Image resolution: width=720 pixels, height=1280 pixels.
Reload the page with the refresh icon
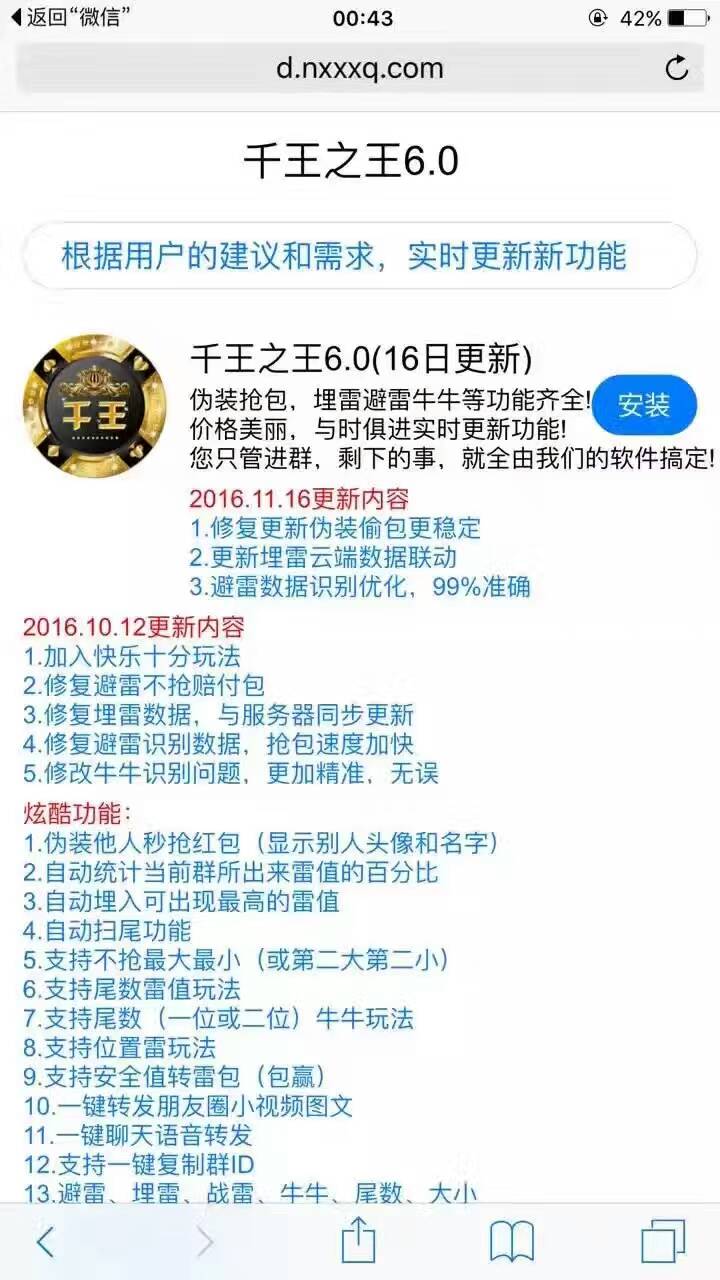click(x=677, y=68)
